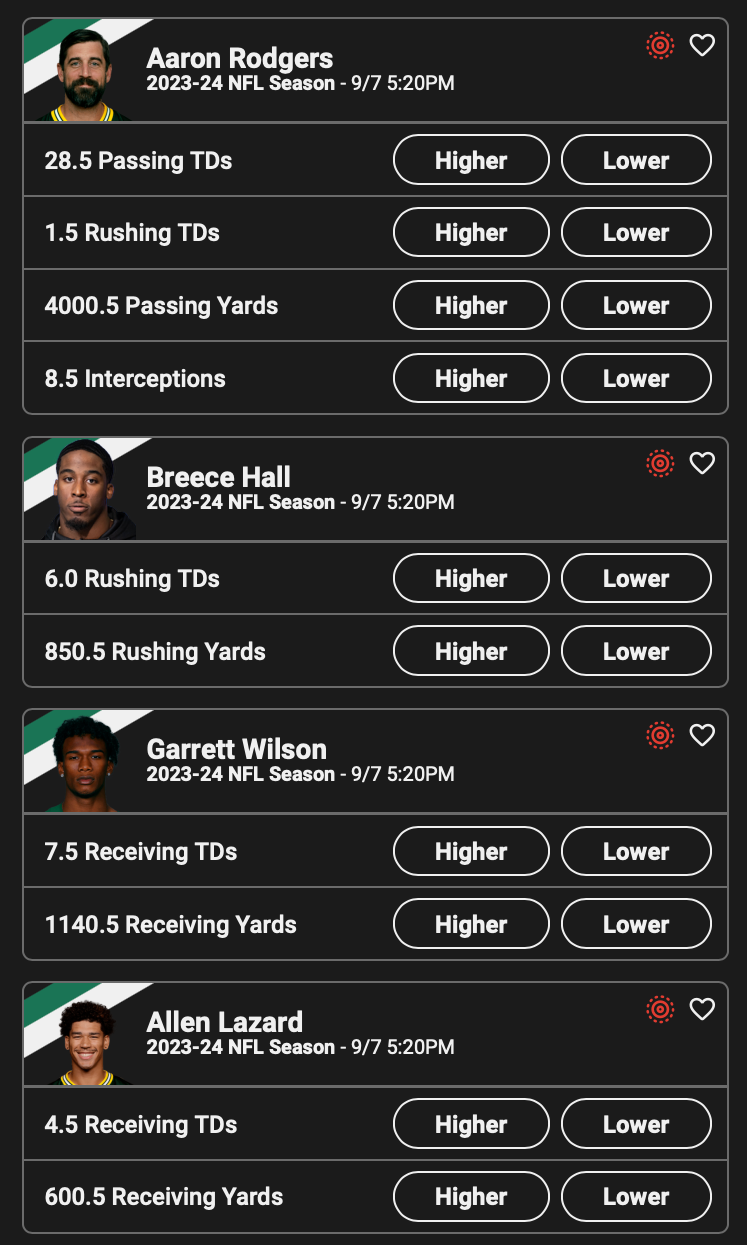Select Higher on 1140.5 Receiving Yards
Image resolution: width=747 pixels, height=1245 pixels.
tap(471, 925)
